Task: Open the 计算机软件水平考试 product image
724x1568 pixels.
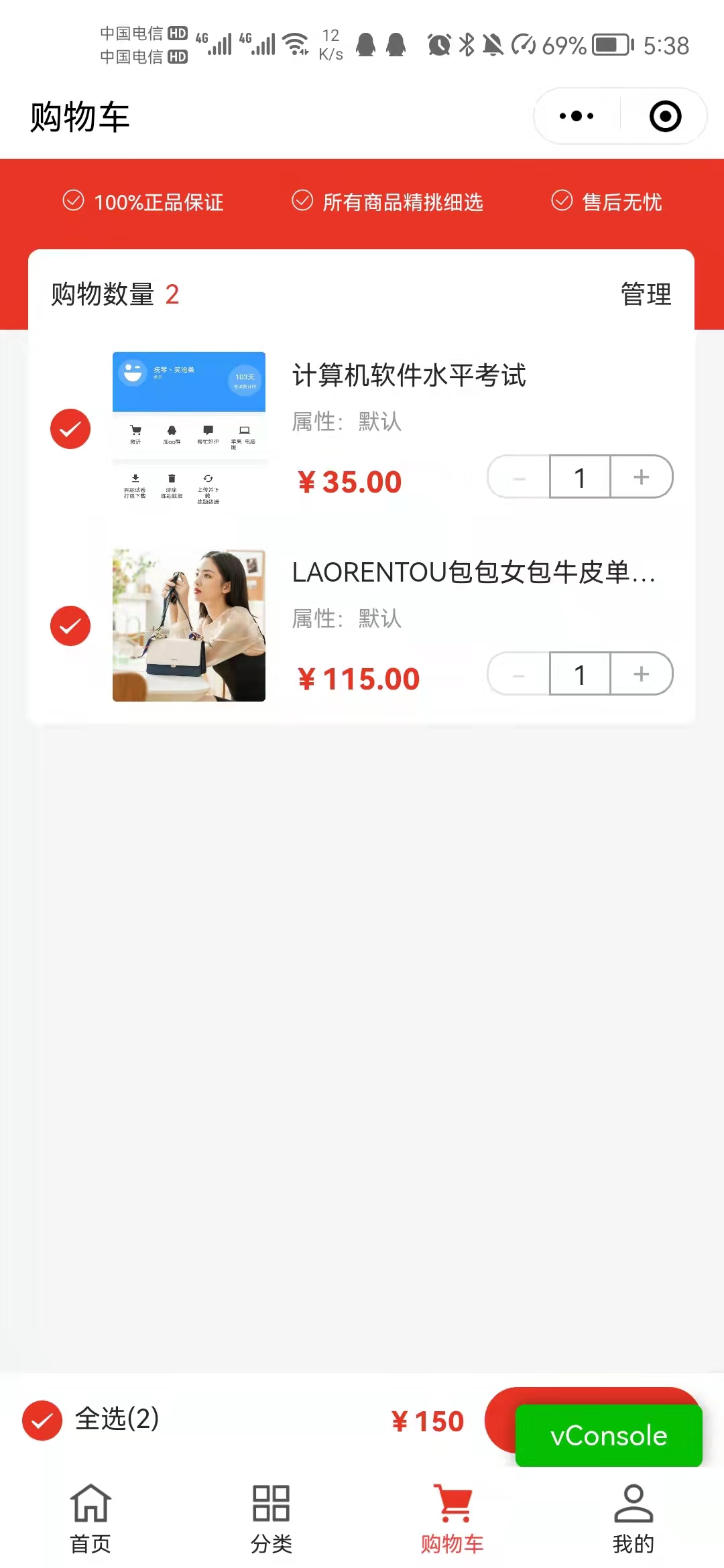Action: [x=189, y=429]
